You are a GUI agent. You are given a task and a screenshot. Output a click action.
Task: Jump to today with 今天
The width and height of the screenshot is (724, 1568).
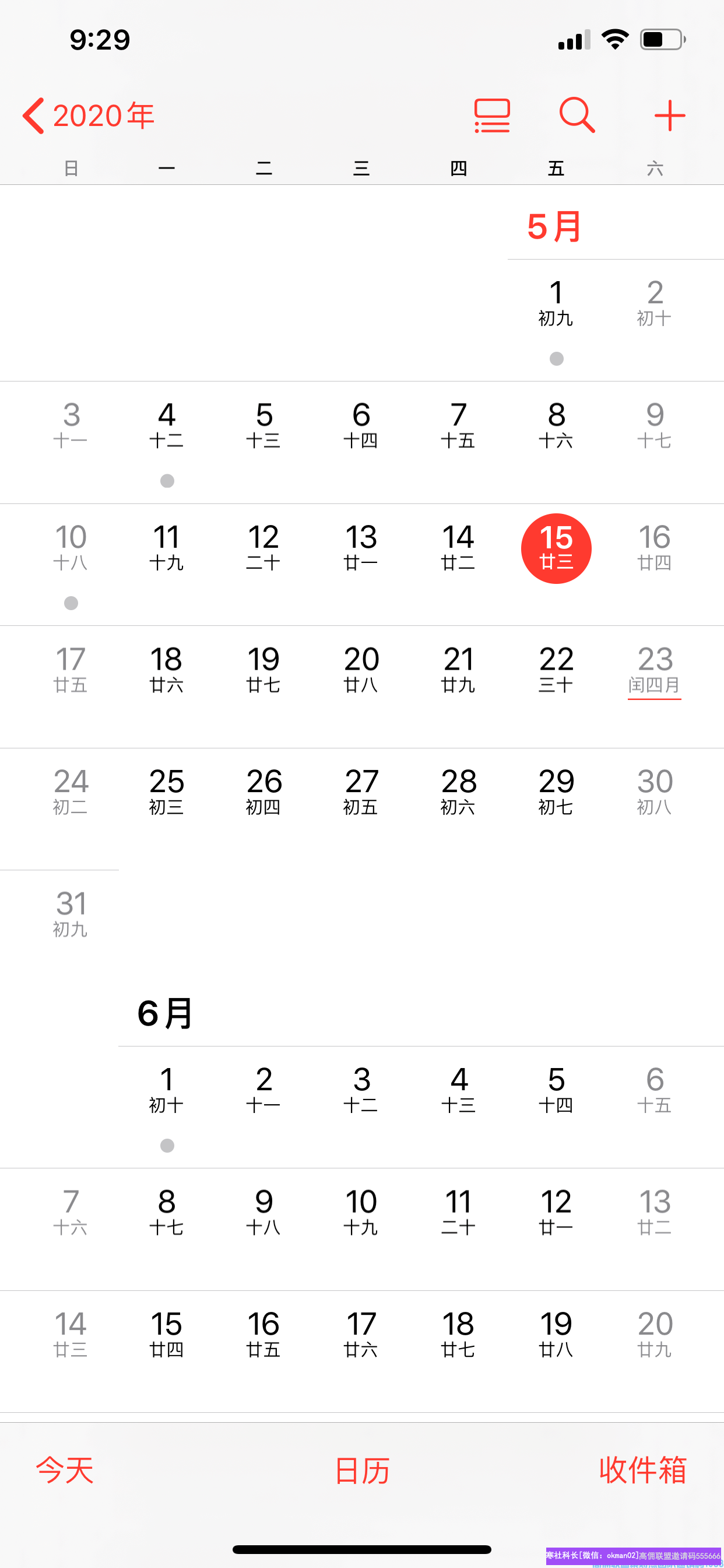pos(65,1471)
